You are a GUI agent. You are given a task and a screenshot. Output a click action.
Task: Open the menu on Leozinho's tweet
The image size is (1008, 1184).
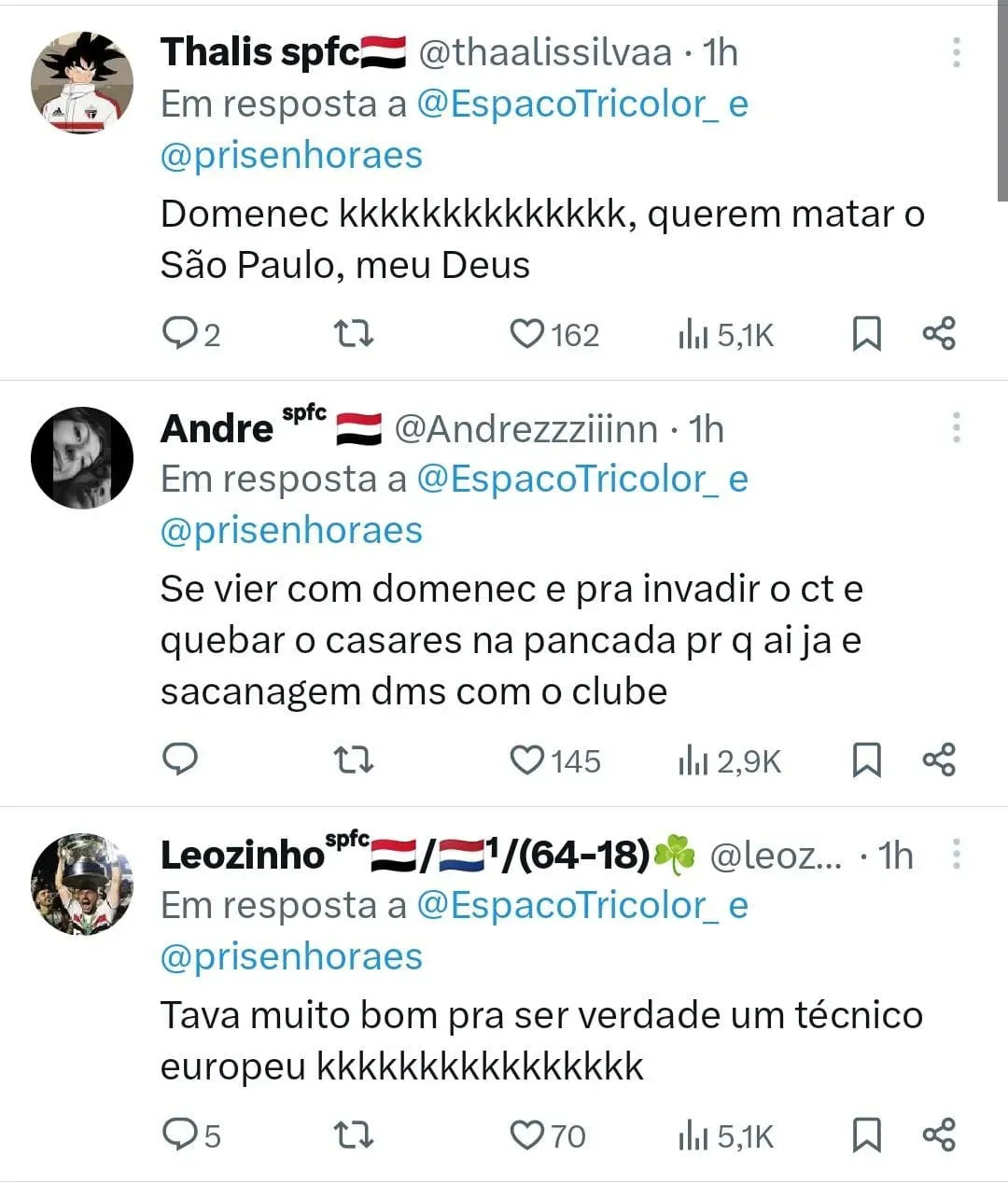tap(957, 855)
